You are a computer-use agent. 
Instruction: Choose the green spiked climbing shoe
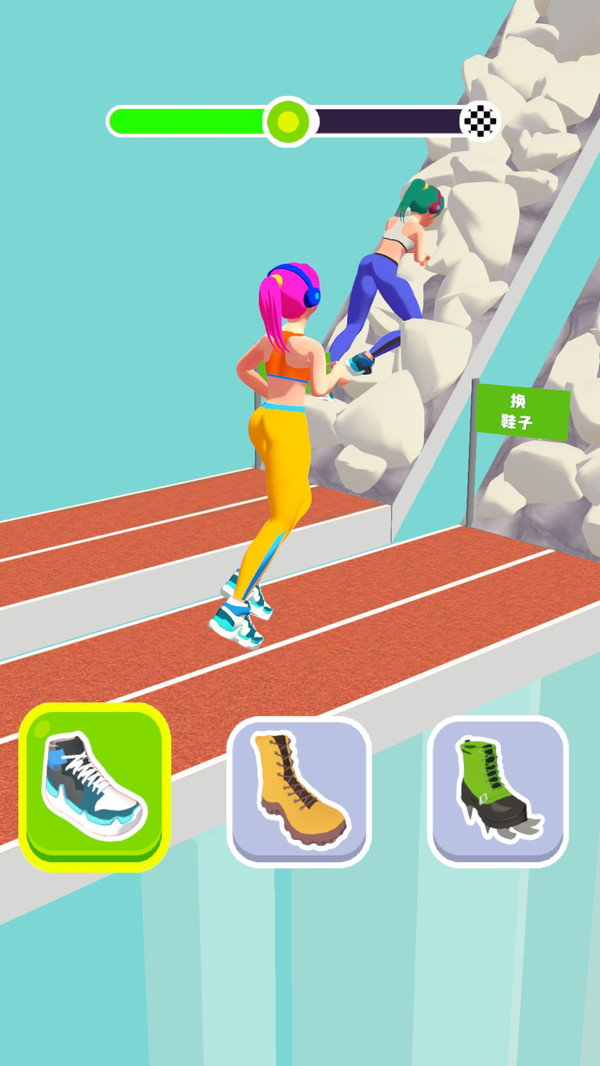coord(498,790)
